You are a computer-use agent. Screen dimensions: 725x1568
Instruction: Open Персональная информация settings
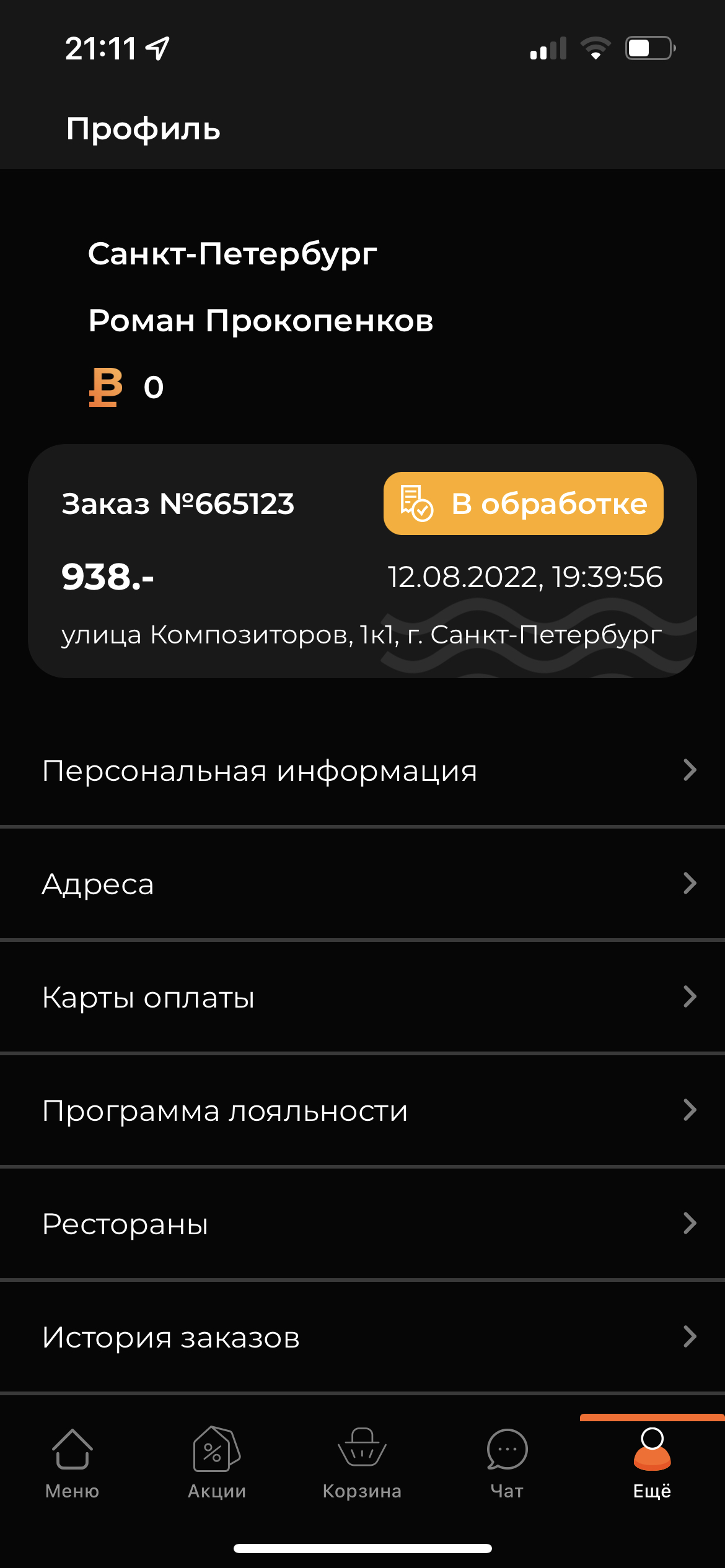[x=362, y=770]
